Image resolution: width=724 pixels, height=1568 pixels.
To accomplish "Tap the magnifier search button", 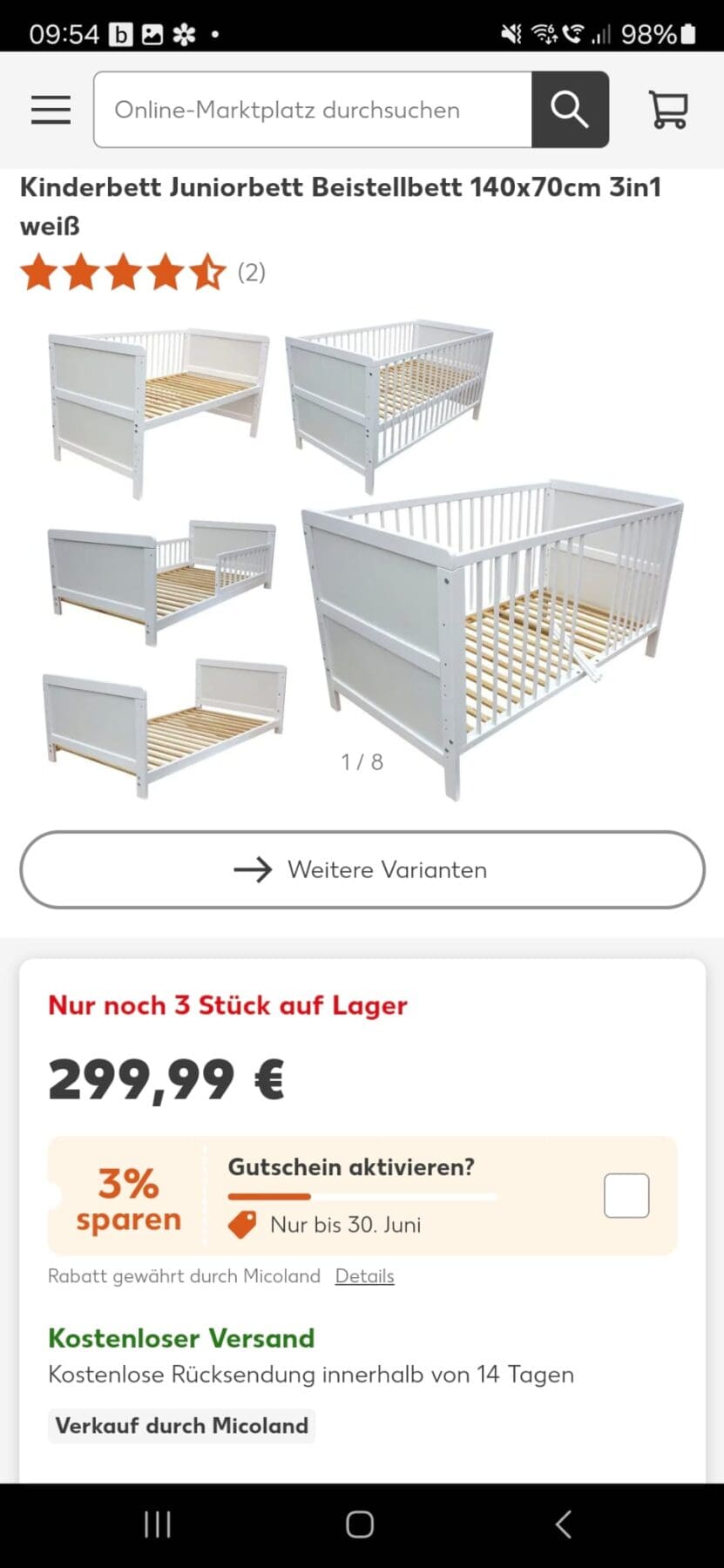I will pos(570,110).
